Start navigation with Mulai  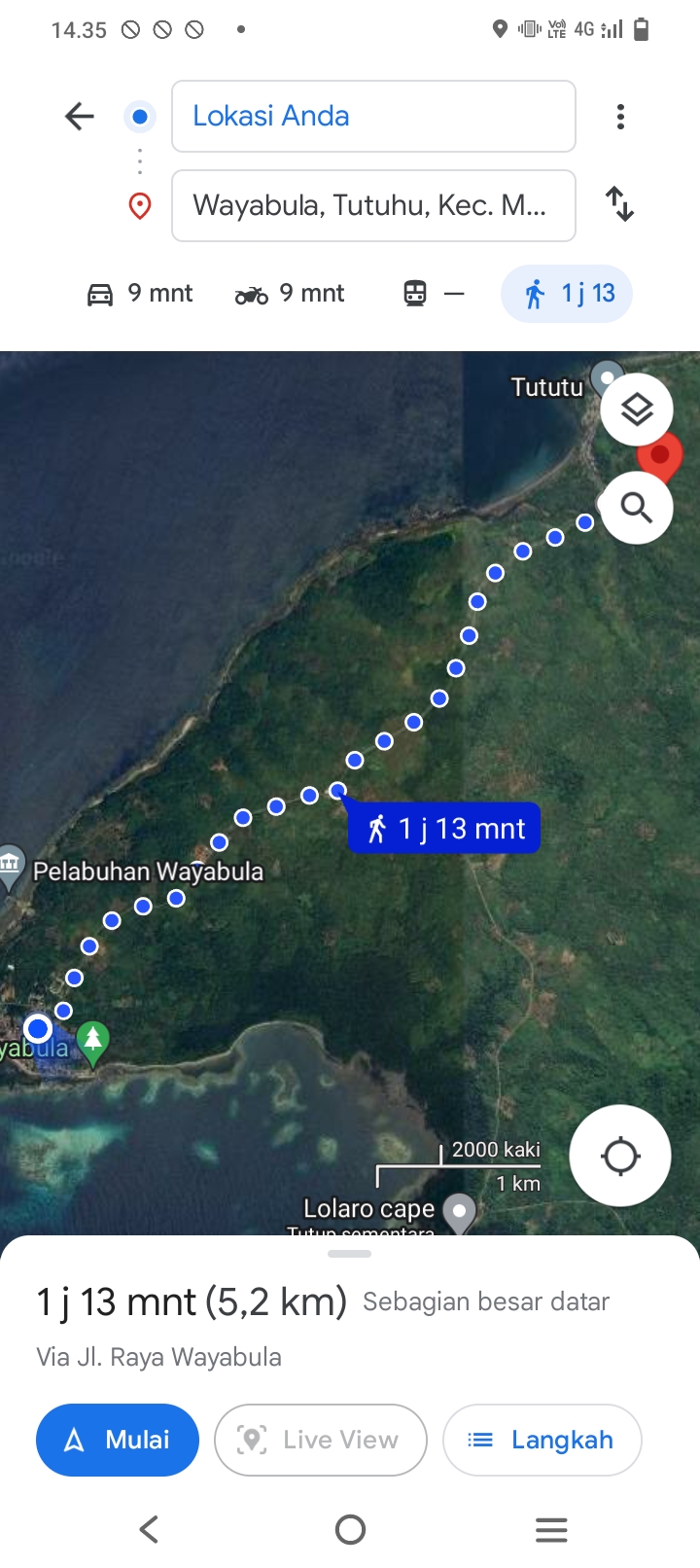pos(118,1440)
